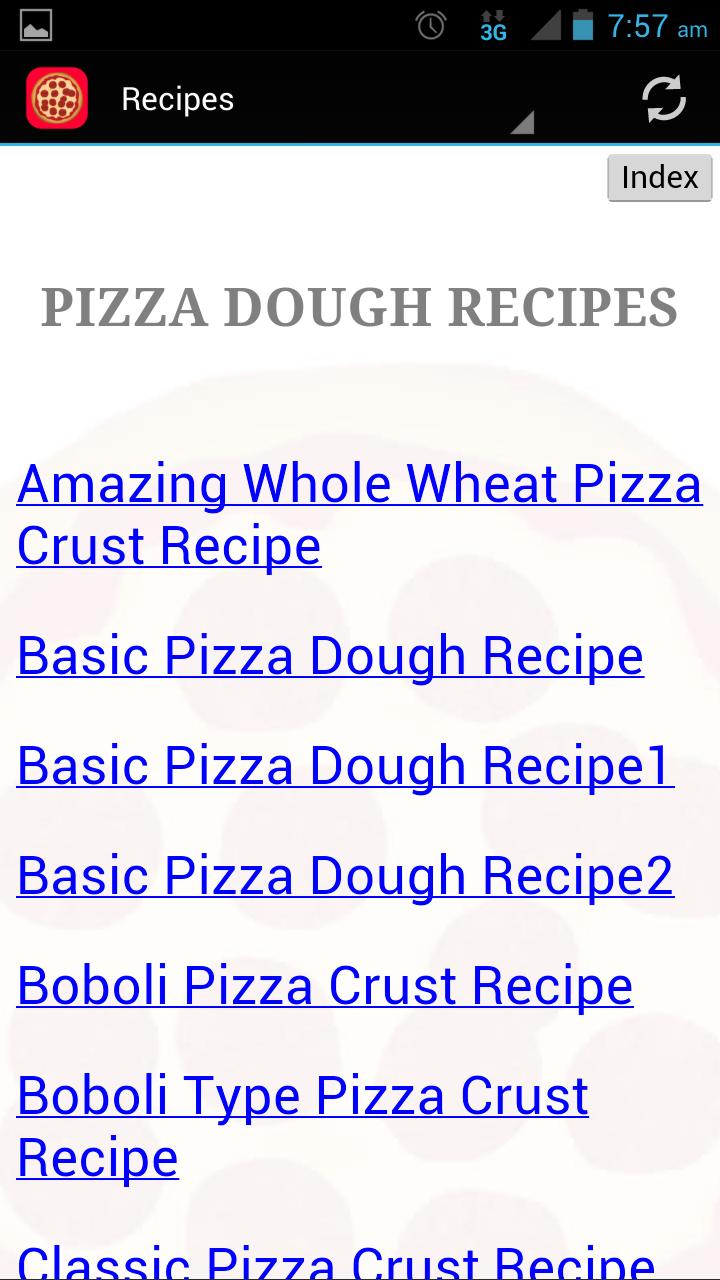The height and width of the screenshot is (1280, 720).
Task: Select Basic Pizza Dough Recipe1
Action: [344, 766]
